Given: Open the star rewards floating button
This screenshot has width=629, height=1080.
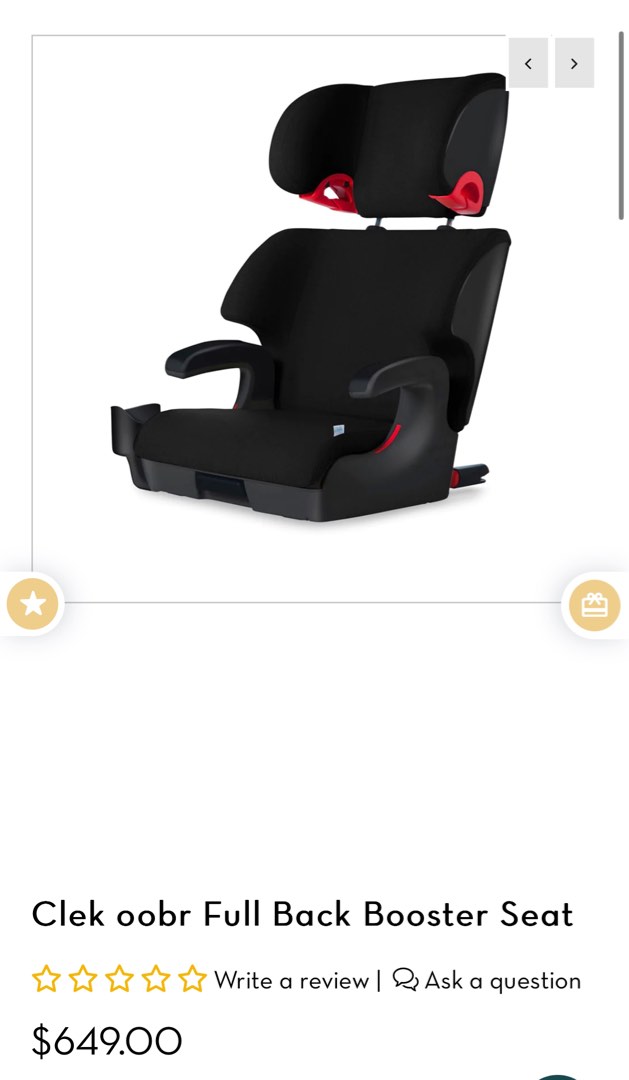Looking at the screenshot, I should (32, 604).
